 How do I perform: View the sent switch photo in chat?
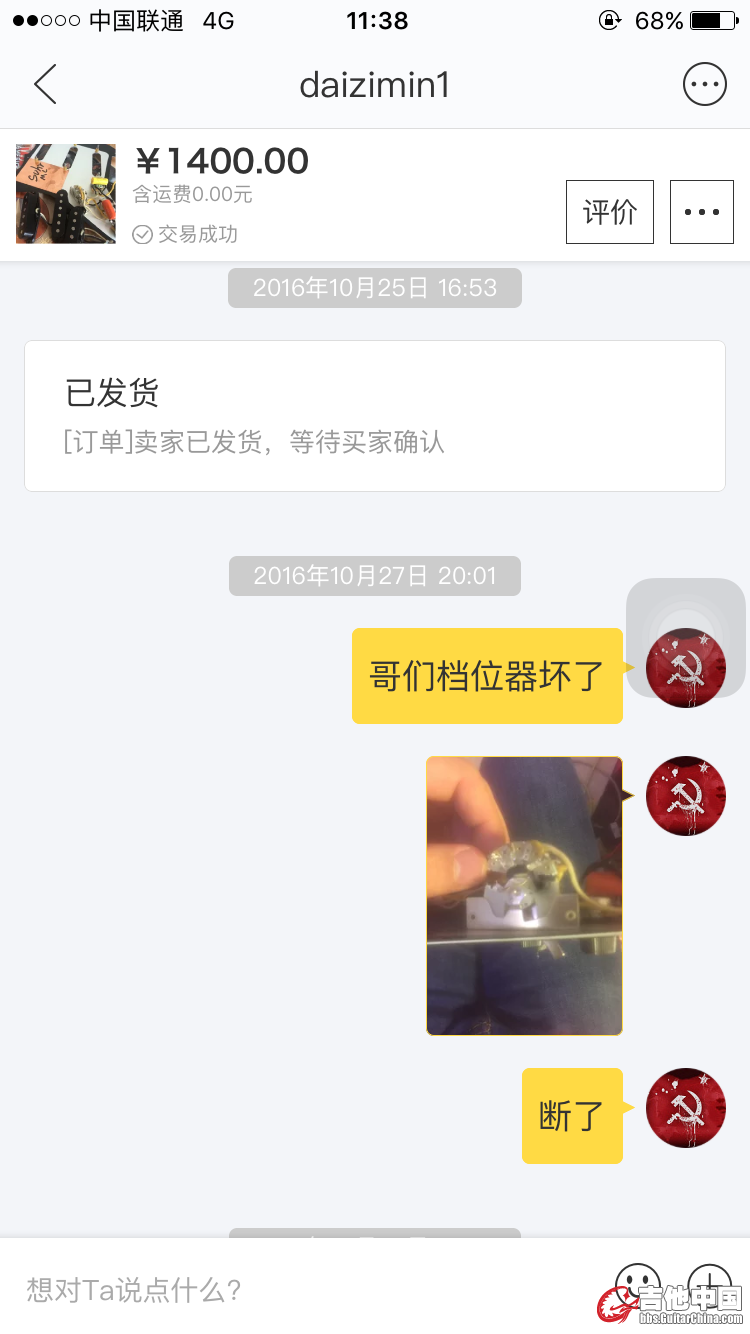pos(524,895)
